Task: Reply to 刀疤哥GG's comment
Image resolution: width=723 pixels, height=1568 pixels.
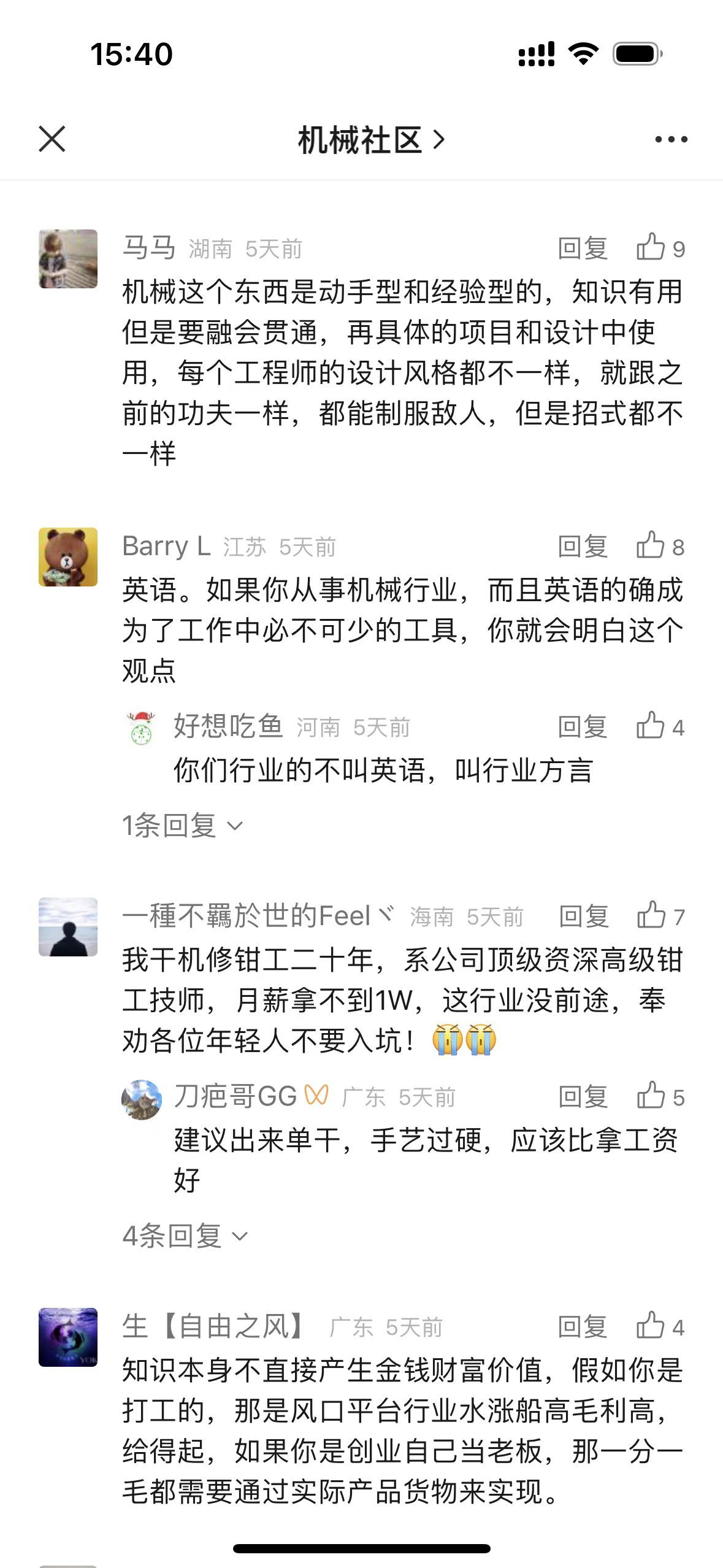Action: (x=583, y=1097)
